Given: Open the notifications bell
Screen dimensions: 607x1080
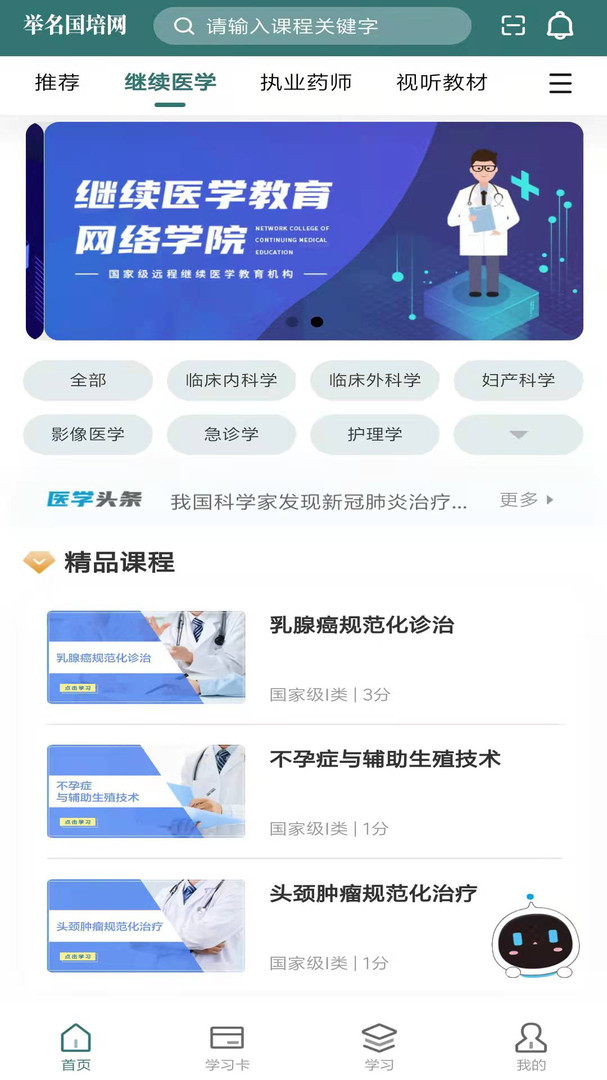Looking at the screenshot, I should [x=561, y=26].
